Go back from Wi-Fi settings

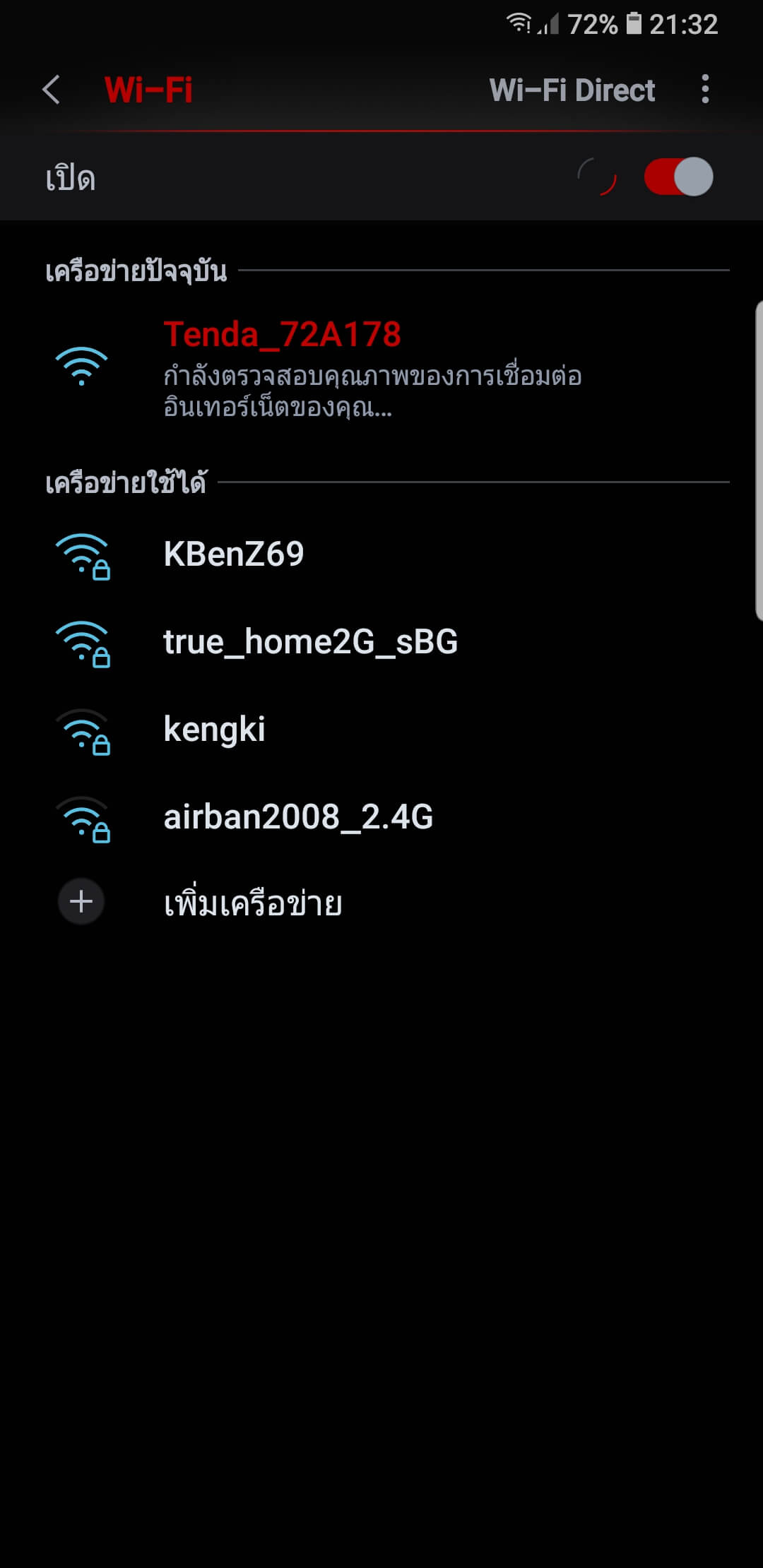tap(51, 90)
